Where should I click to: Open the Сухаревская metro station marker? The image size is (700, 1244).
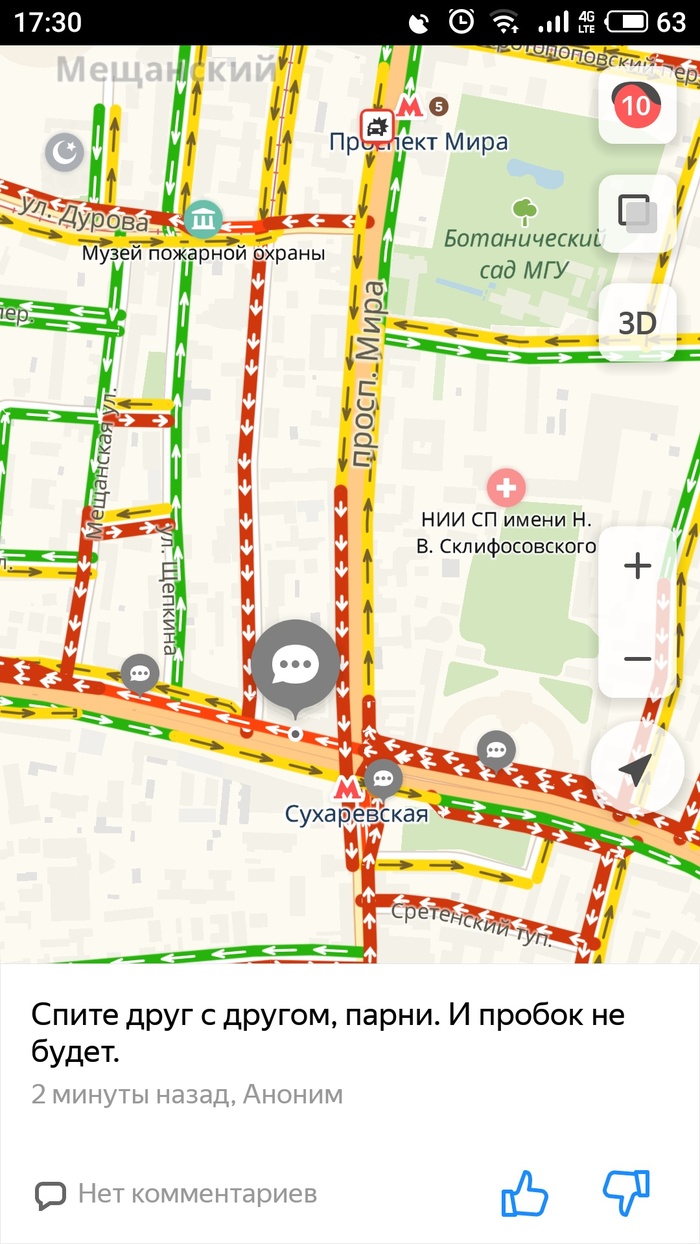(x=348, y=788)
